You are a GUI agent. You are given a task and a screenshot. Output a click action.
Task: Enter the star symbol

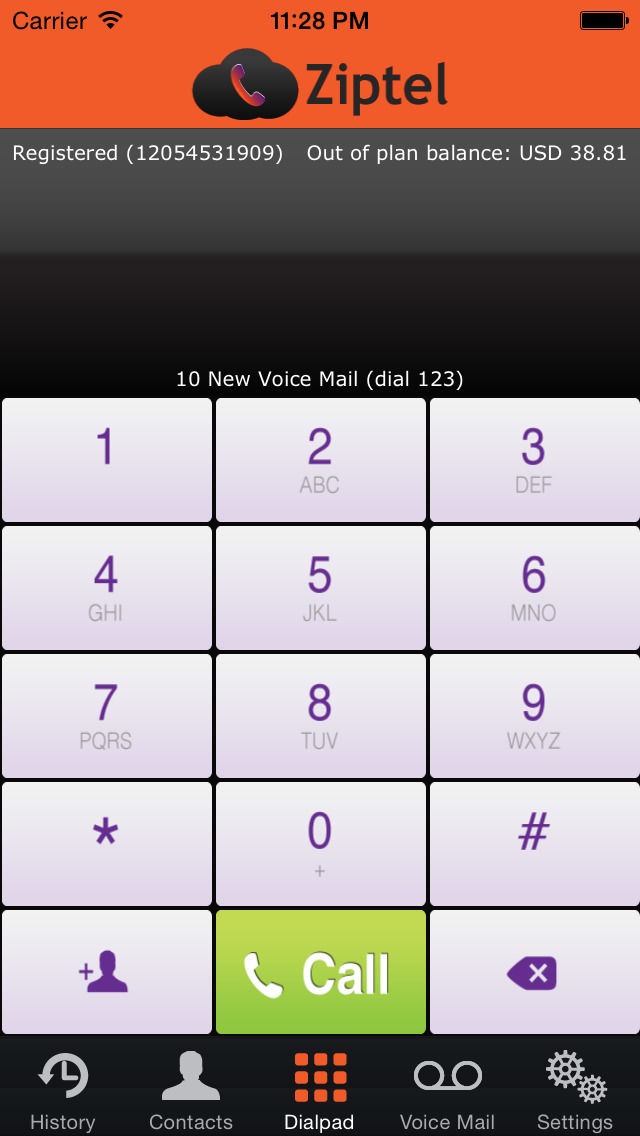click(107, 844)
